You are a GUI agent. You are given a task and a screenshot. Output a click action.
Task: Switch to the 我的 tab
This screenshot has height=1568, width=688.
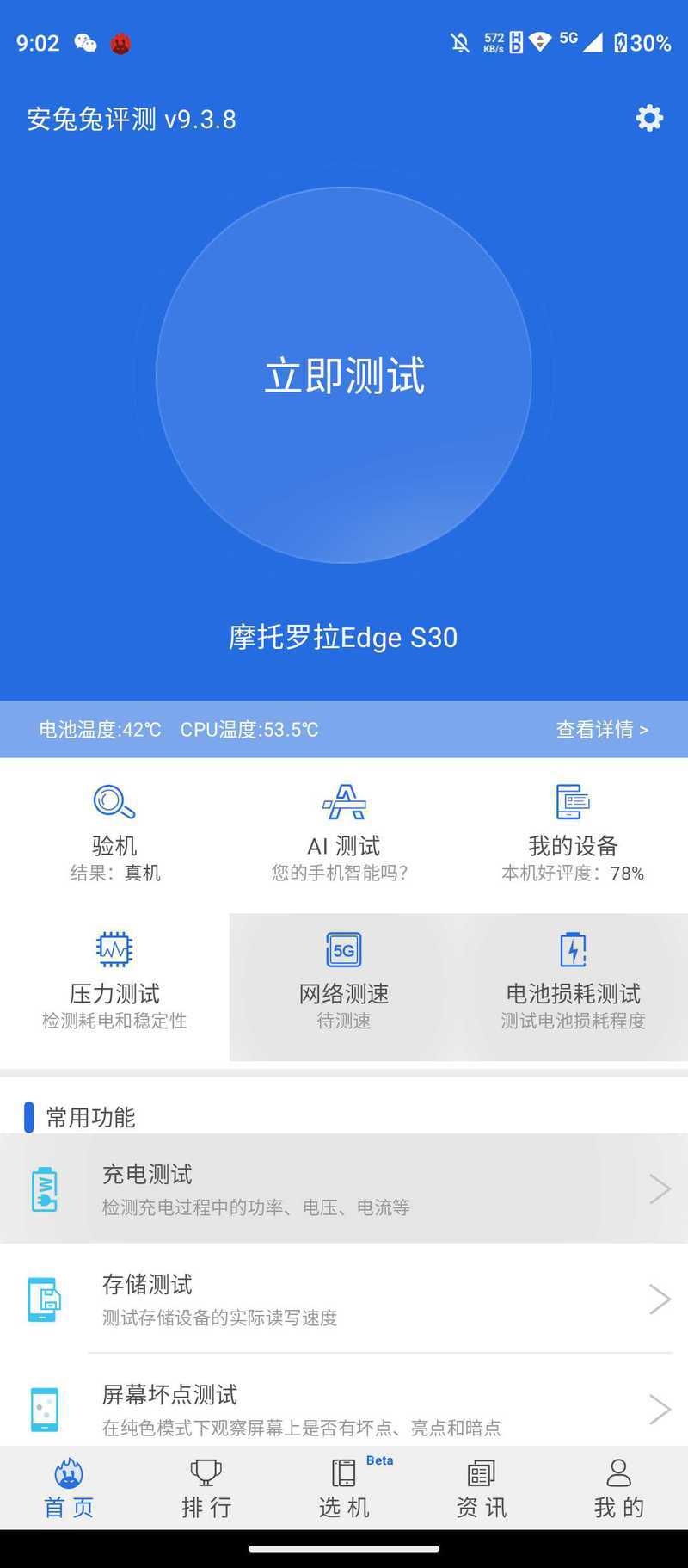619,1488
